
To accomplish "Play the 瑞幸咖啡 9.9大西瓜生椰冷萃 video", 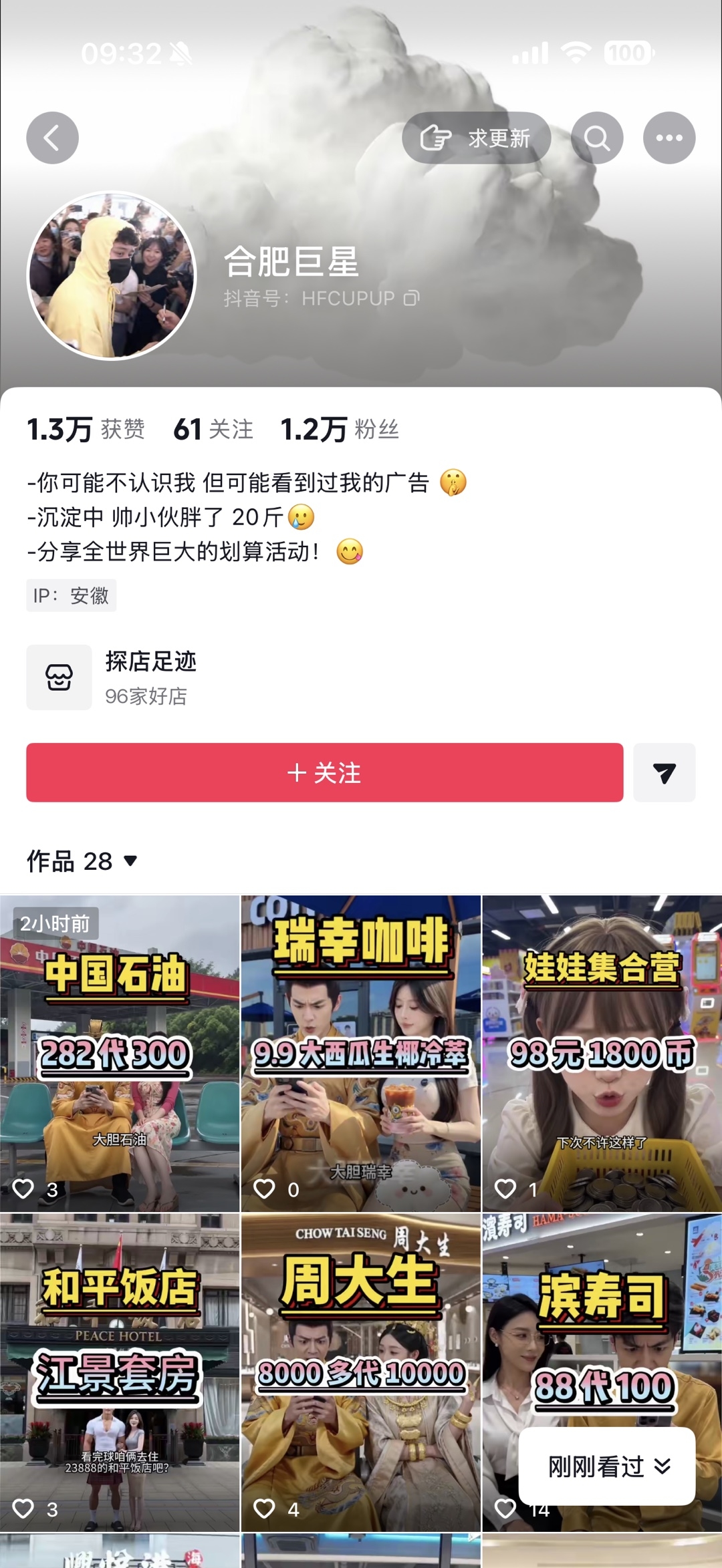I will point(361,1054).
